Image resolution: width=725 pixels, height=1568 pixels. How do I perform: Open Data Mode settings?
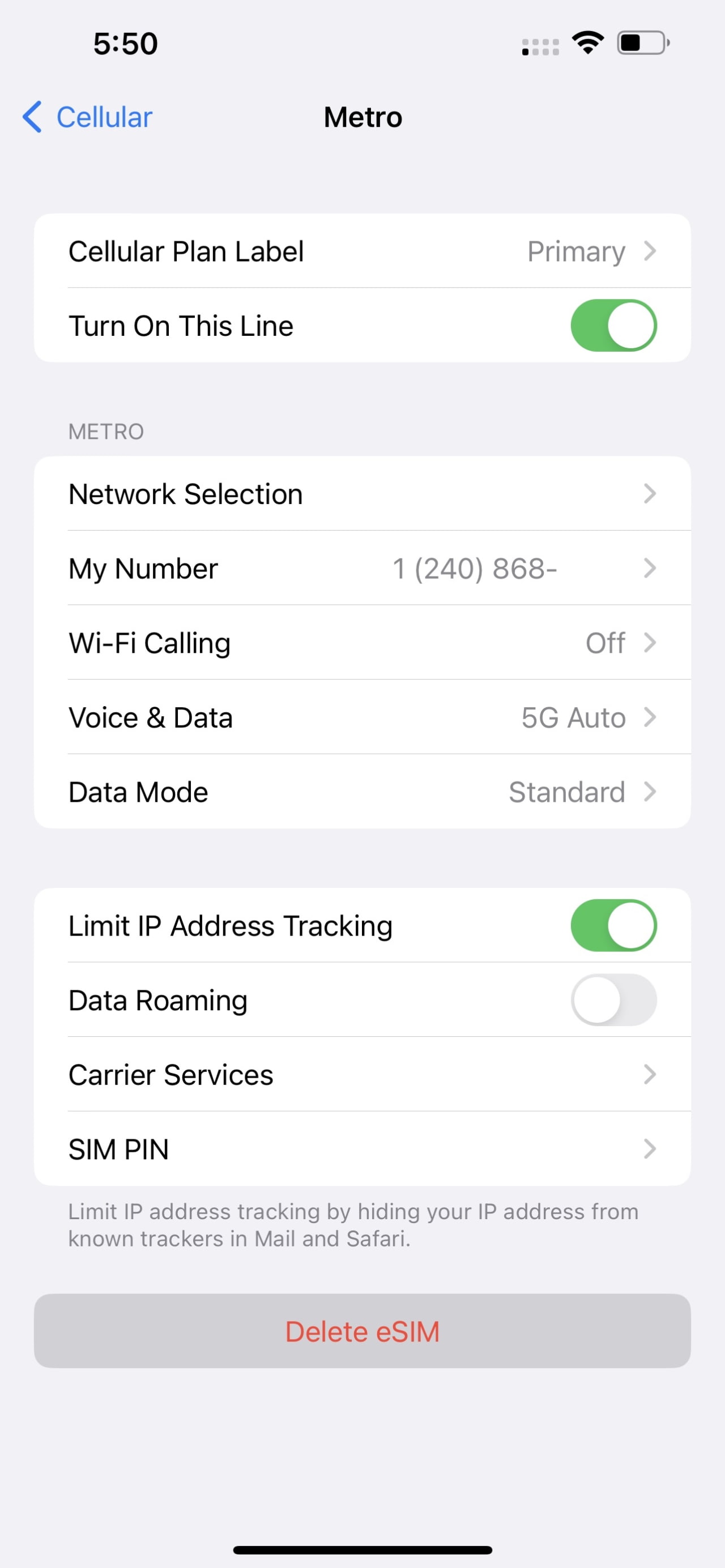click(362, 792)
